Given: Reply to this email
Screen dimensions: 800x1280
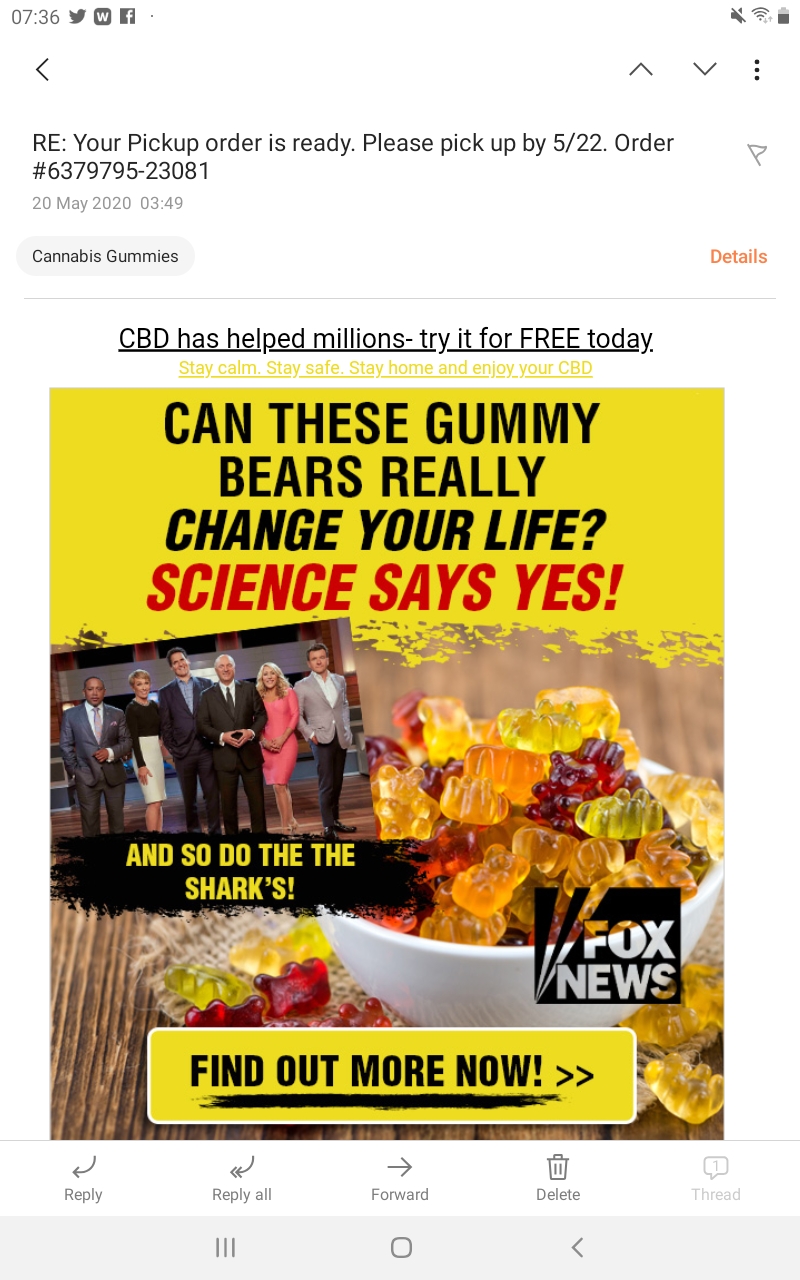Looking at the screenshot, I should tap(83, 1178).
